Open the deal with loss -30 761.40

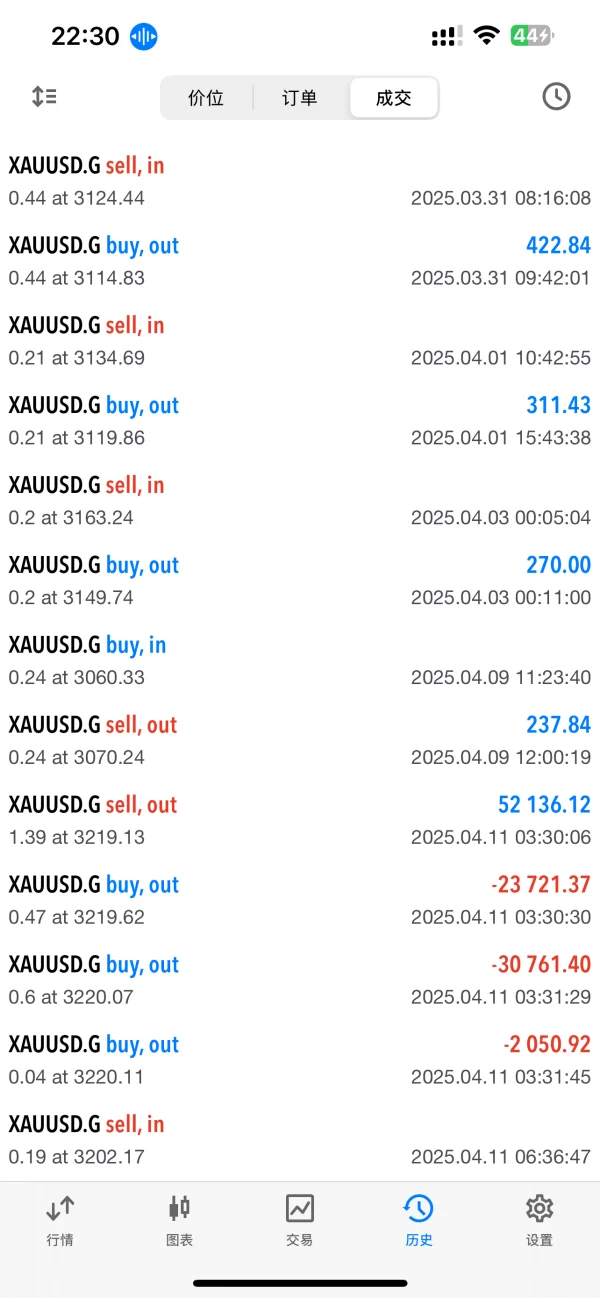(300, 980)
